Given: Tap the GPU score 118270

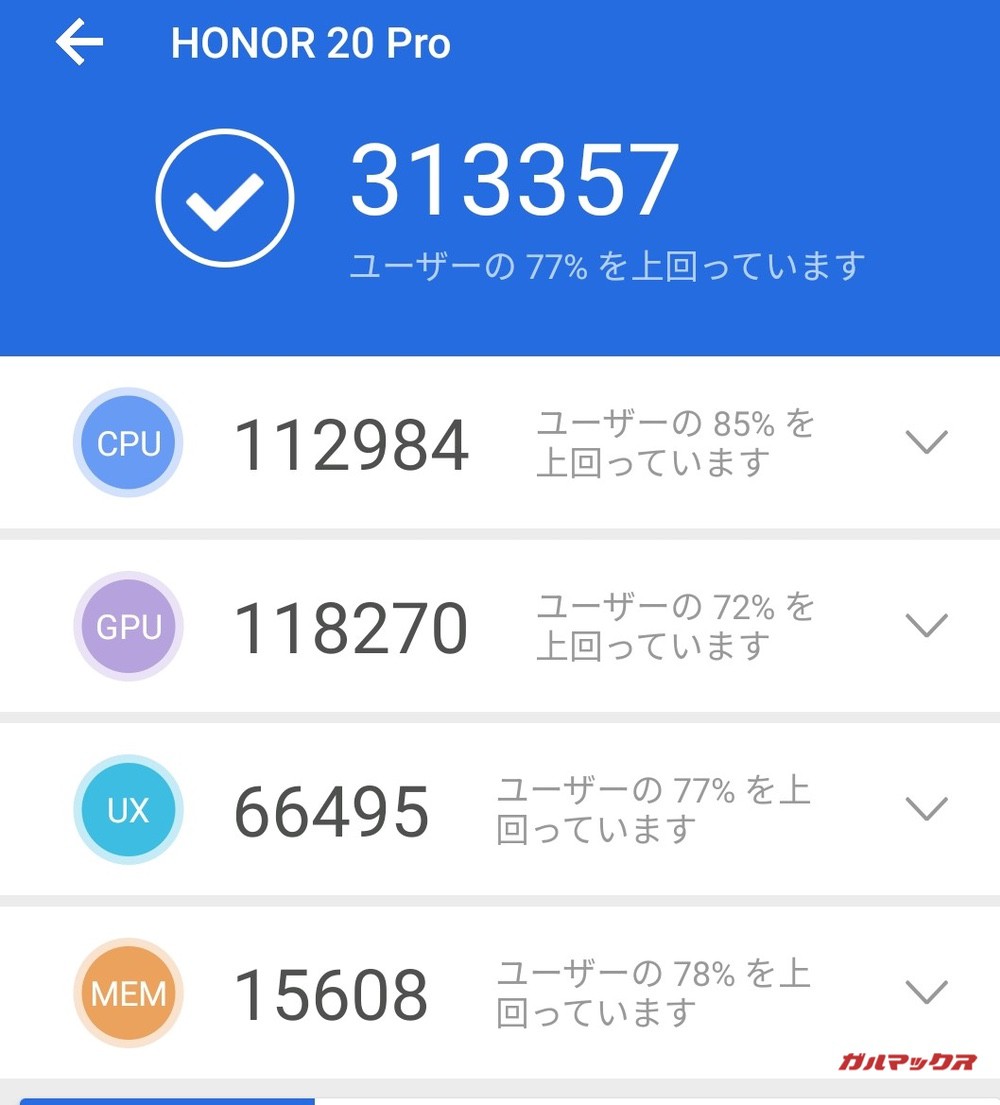Looking at the screenshot, I should pos(352,626).
